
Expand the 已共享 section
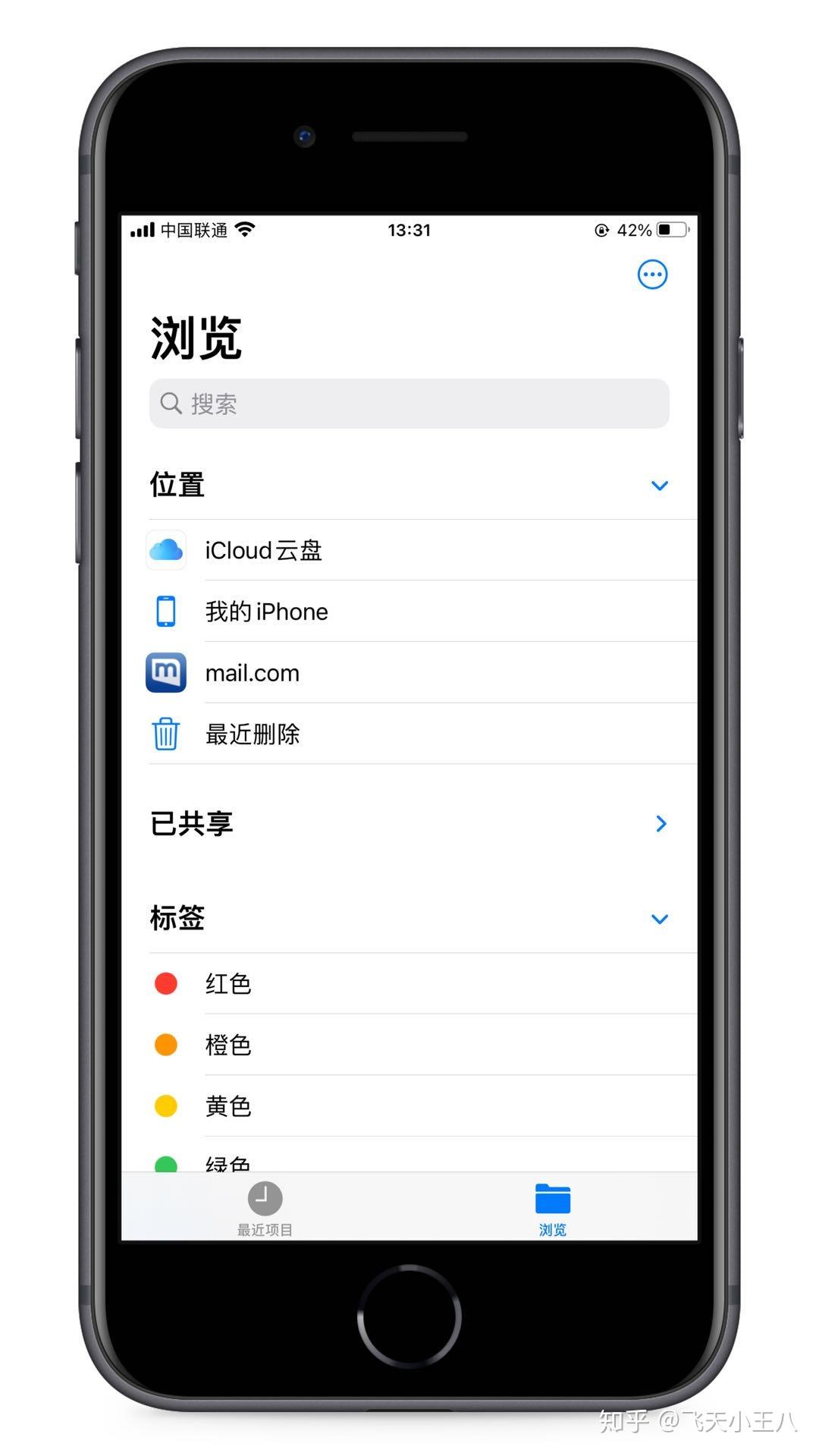(x=661, y=824)
